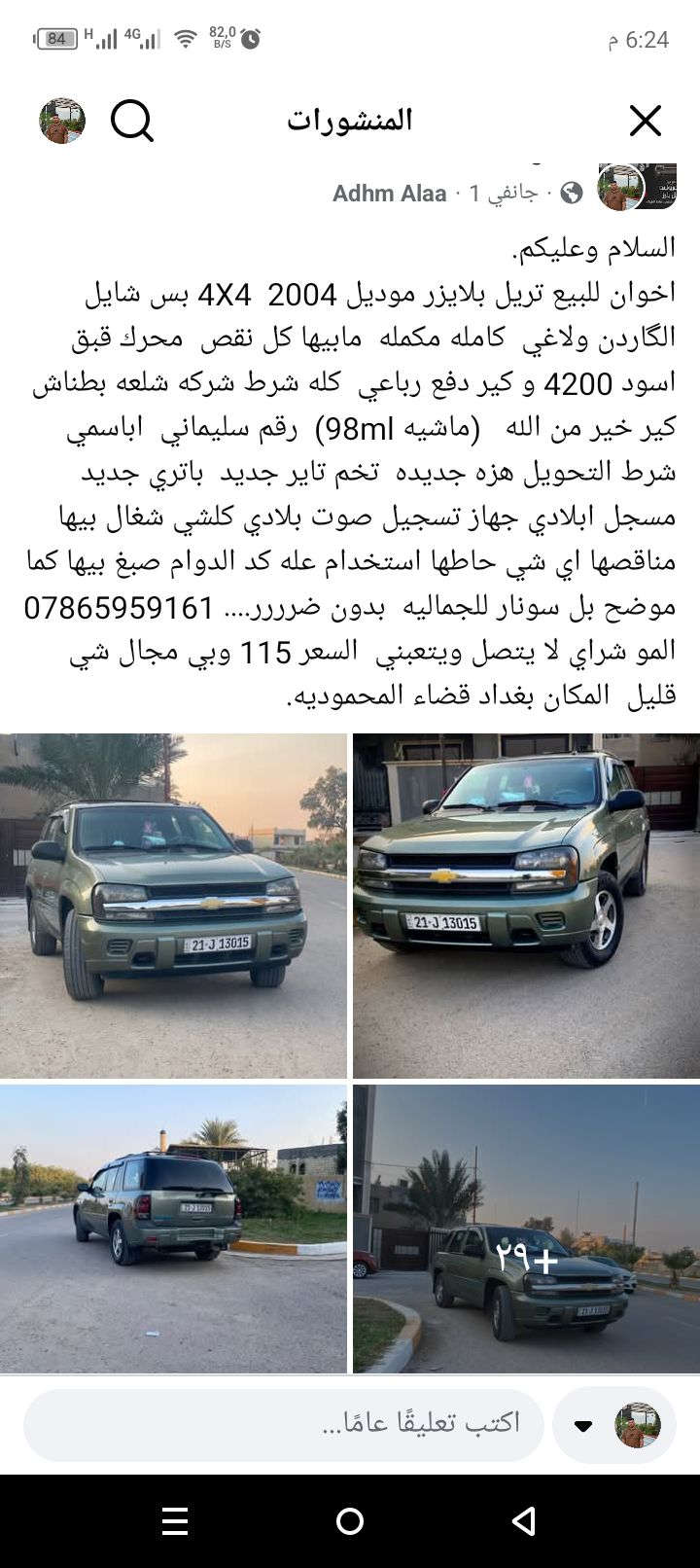Write a public comment in the field

tap(284, 1424)
